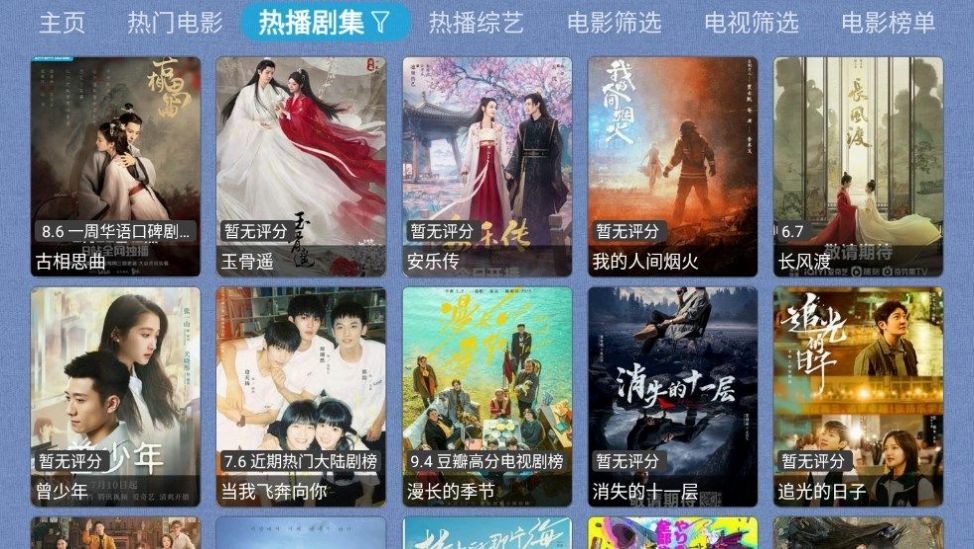Switch to 电视筛选 tab
Screen dimensions: 974x549
coord(751,22)
